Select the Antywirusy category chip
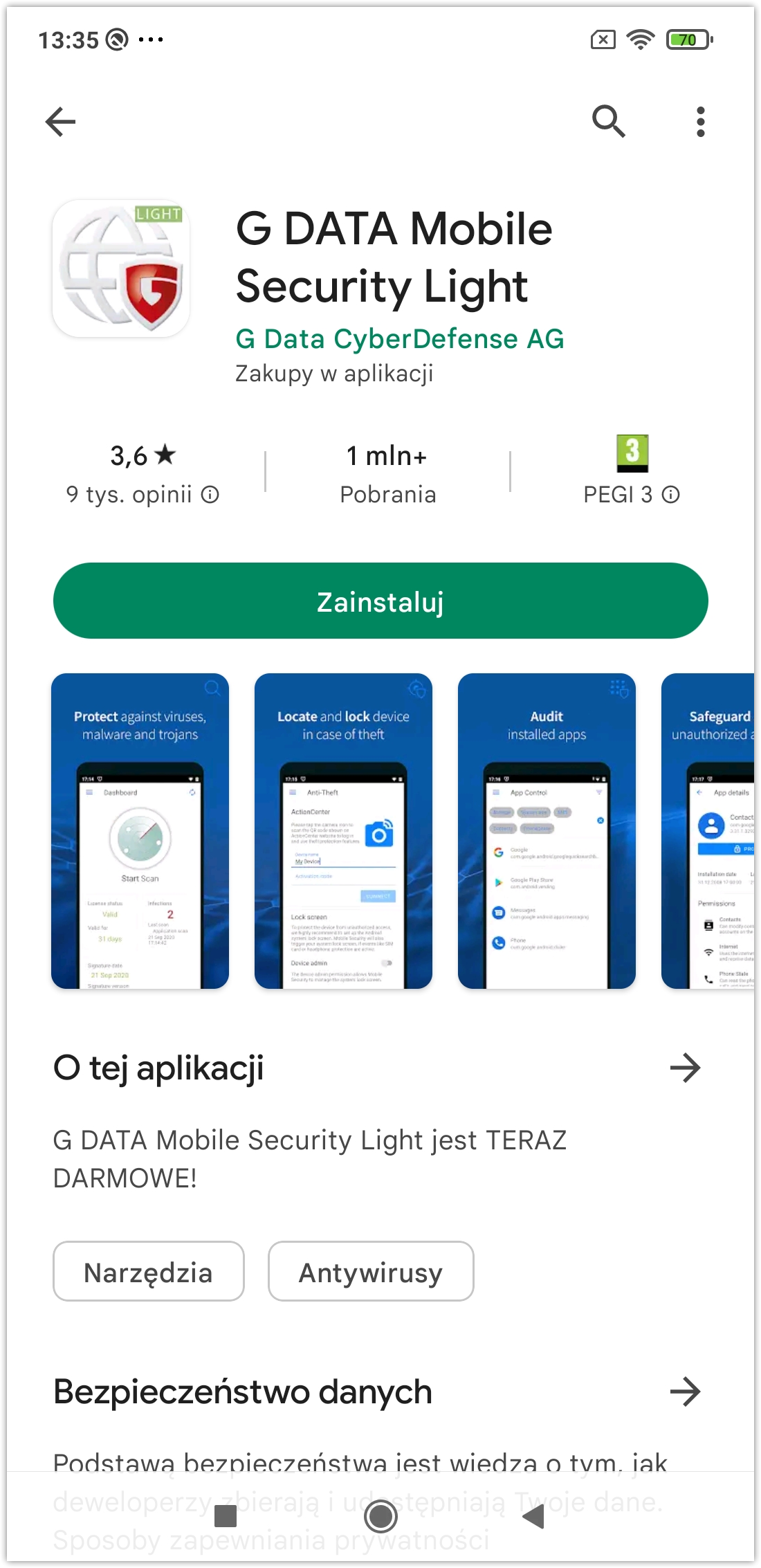Viewport: 761px width, 1568px height. pos(371,1271)
